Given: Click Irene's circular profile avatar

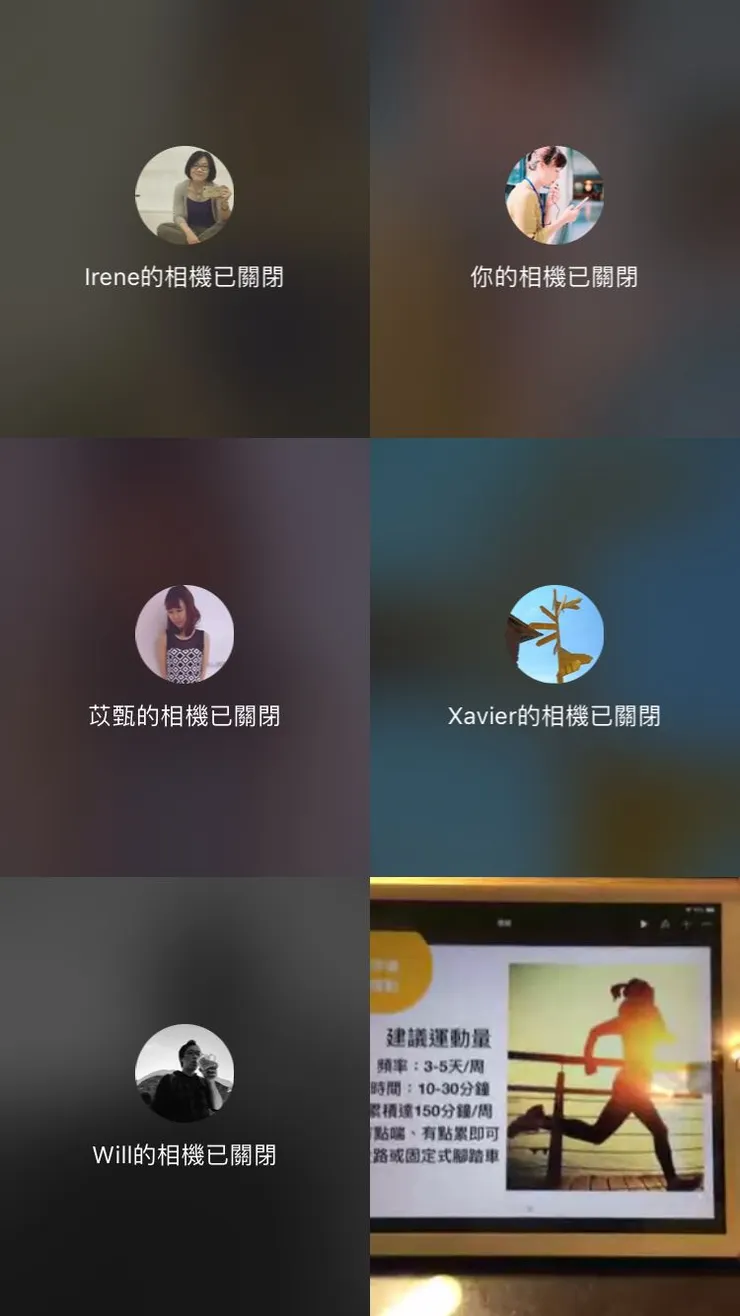Looking at the screenshot, I should pos(185,195).
